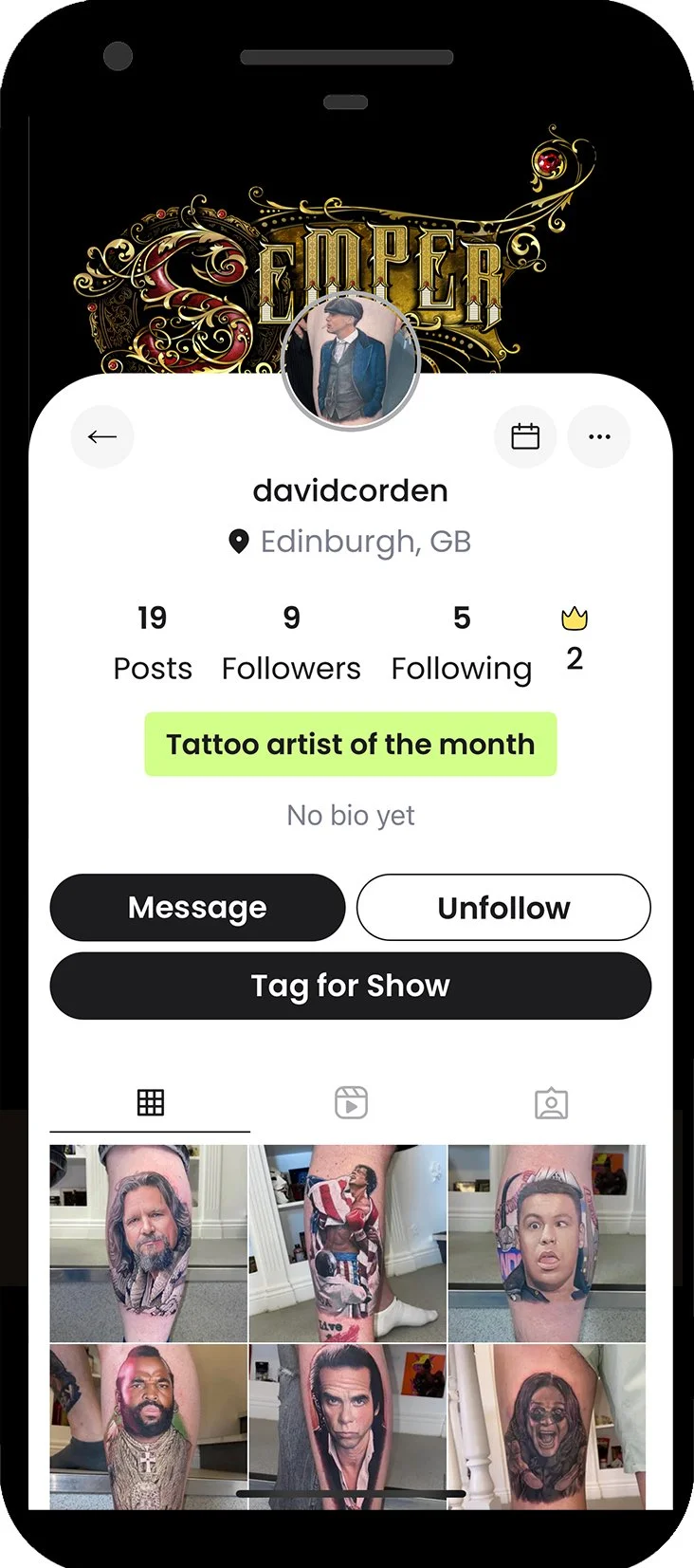The width and height of the screenshot is (694, 1568).
Task: Open the mohawk man with chains tattoo post
Action: pos(149,1425)
